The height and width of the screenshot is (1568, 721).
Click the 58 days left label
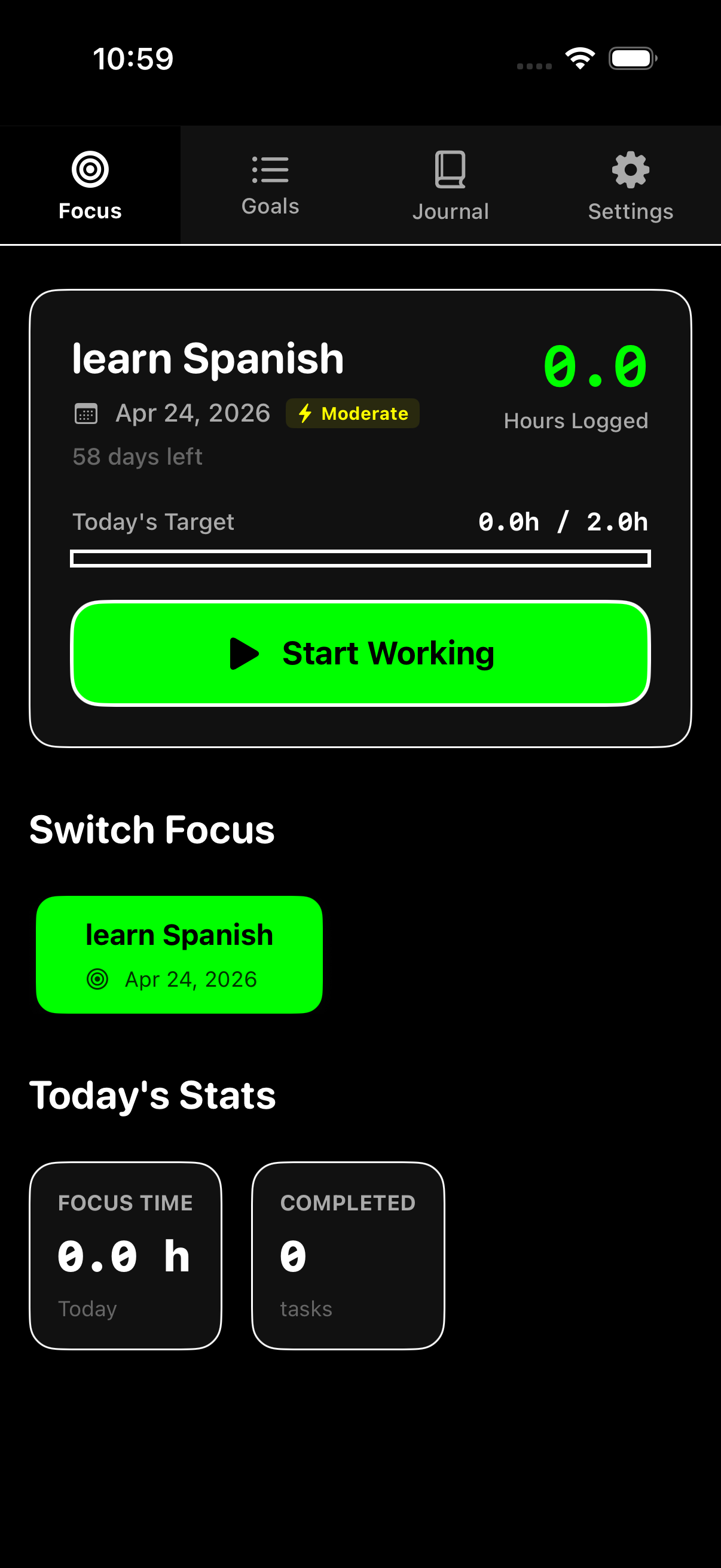[138, 456]
